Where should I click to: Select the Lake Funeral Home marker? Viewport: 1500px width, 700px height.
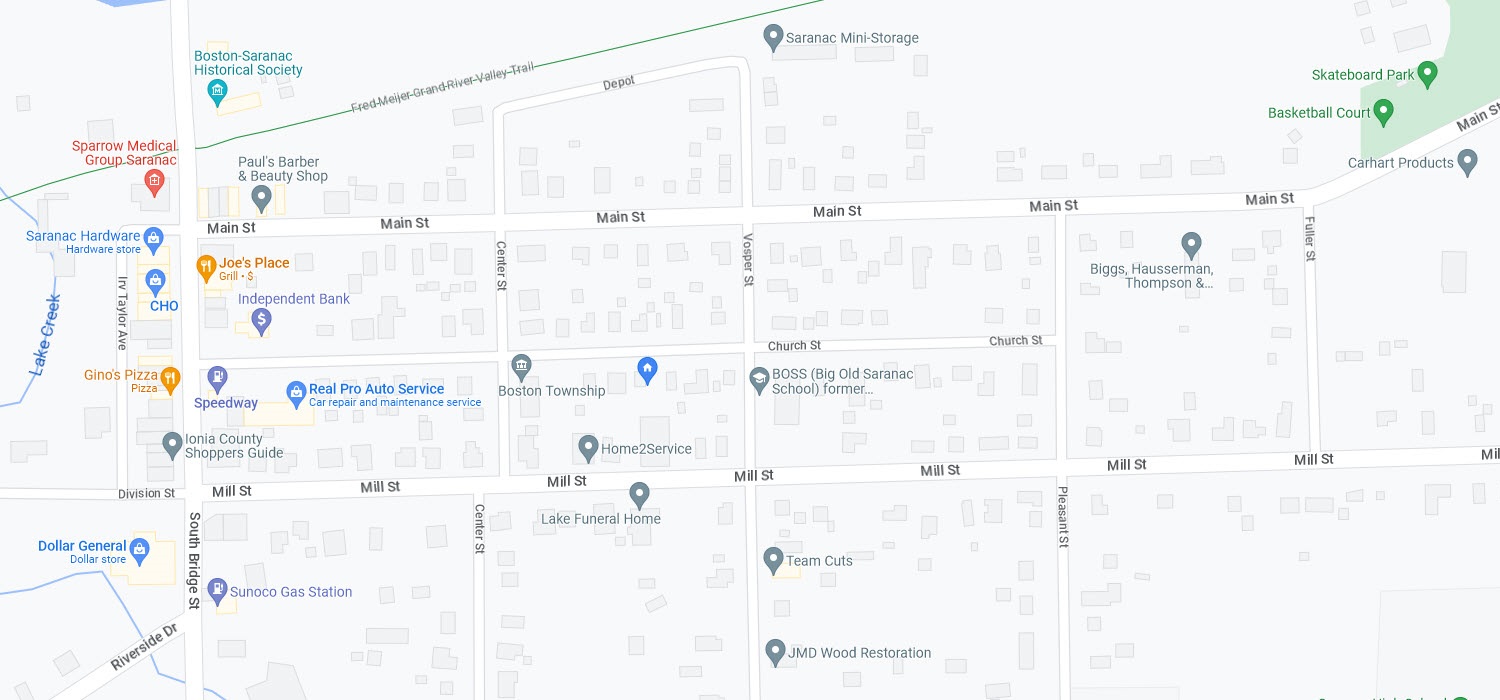click(639, 493)
